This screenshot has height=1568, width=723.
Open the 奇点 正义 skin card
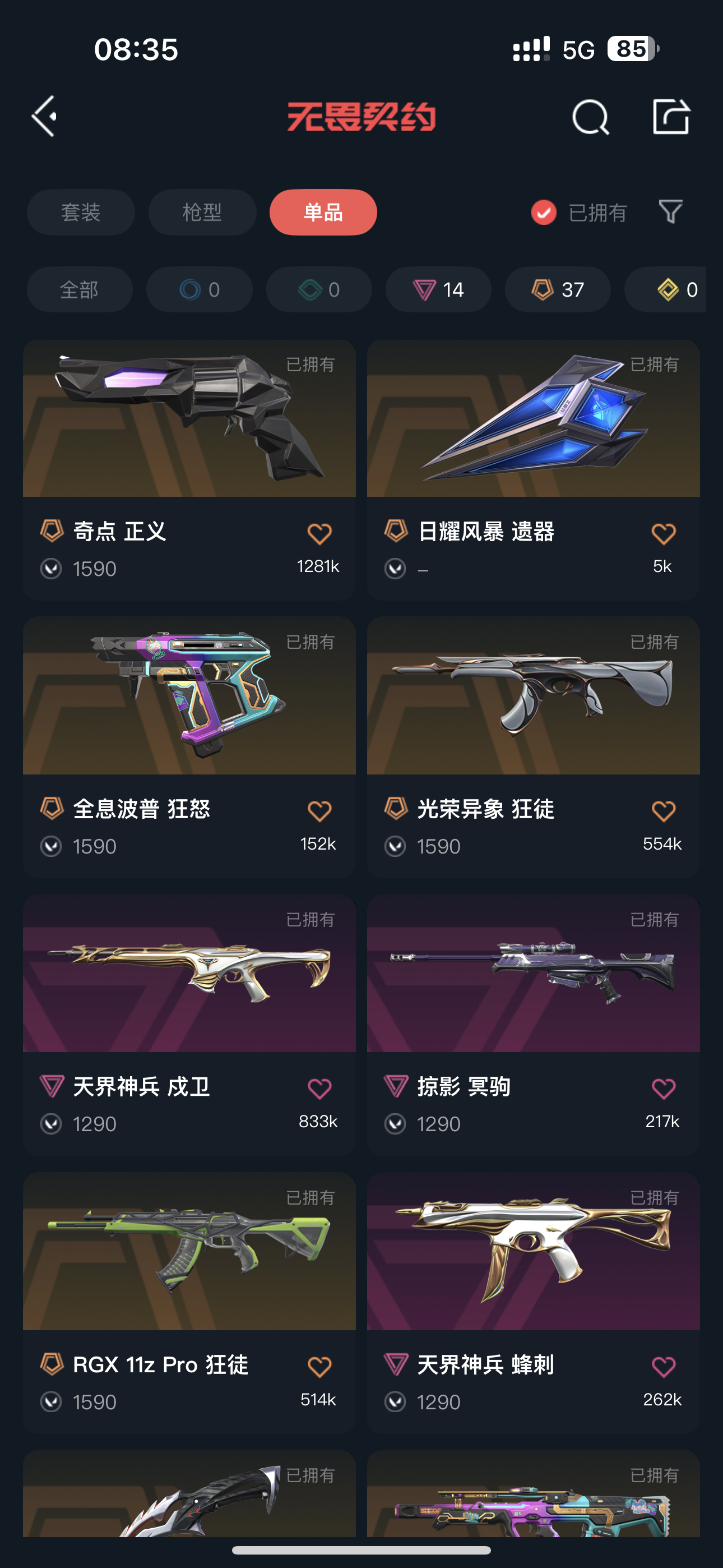coord(189,470)
